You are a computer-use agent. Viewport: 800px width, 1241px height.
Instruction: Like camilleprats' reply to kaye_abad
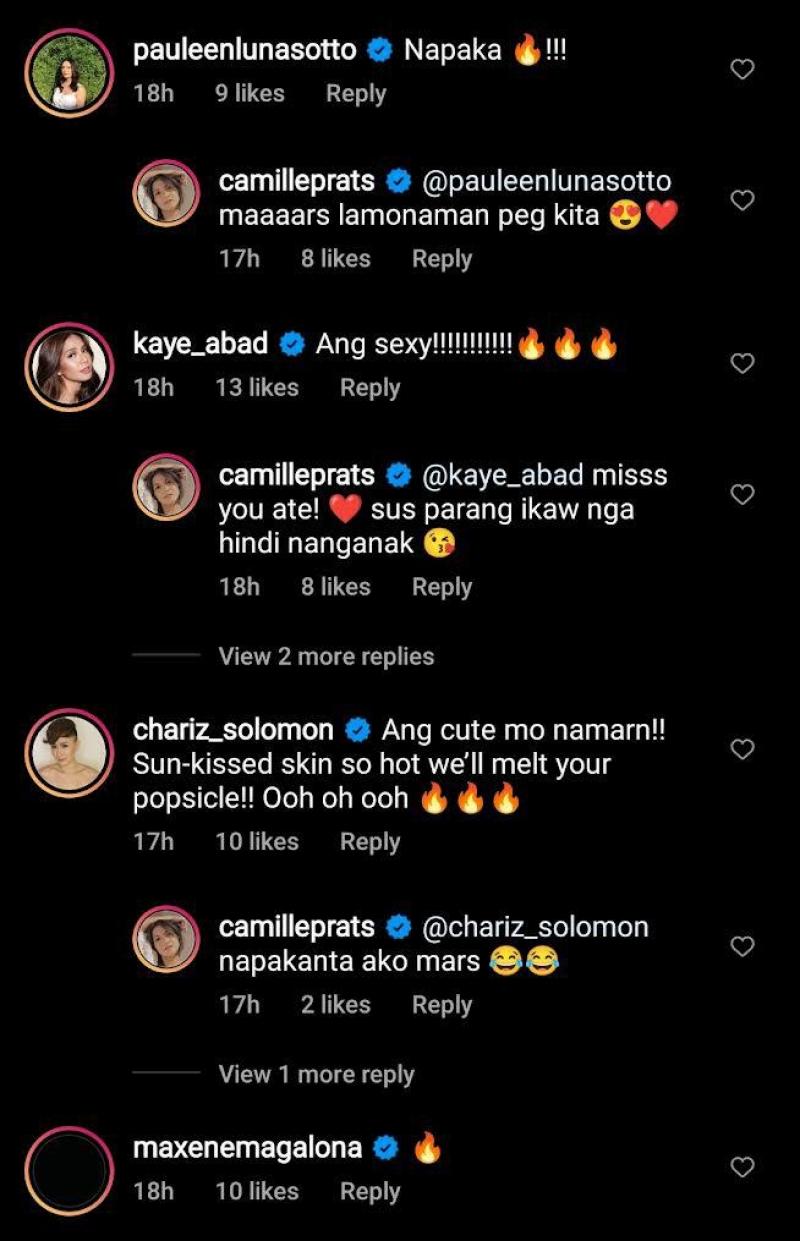pyautogui.click(x=742, y=495)
